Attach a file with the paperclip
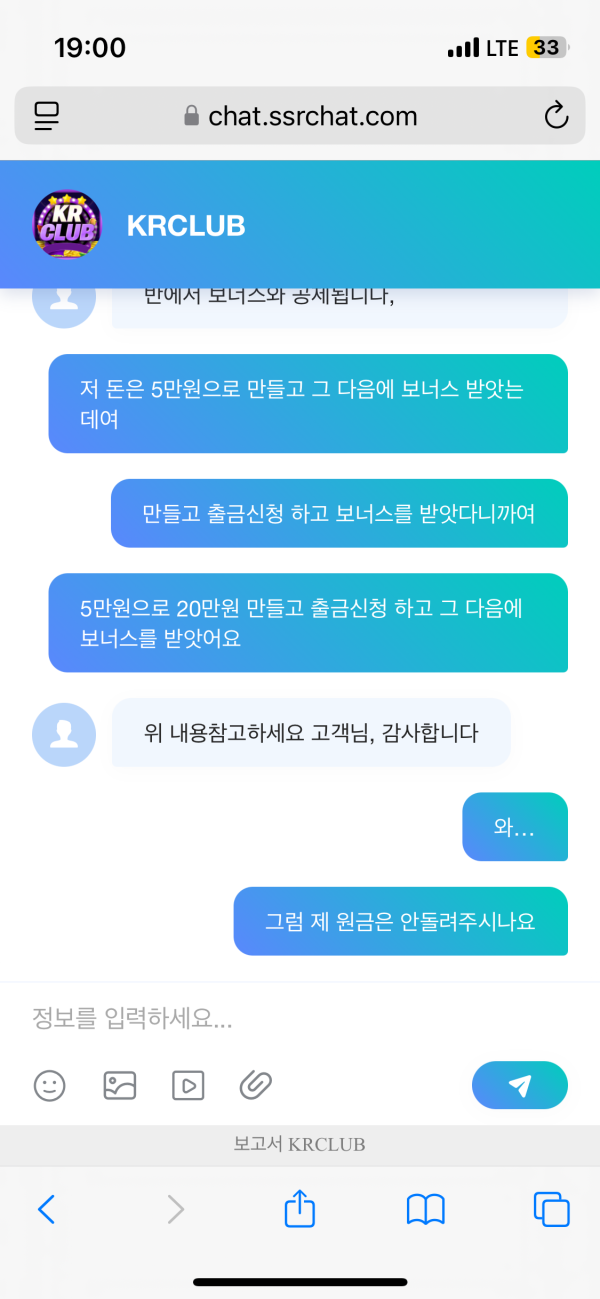 tap(256, 1085)
